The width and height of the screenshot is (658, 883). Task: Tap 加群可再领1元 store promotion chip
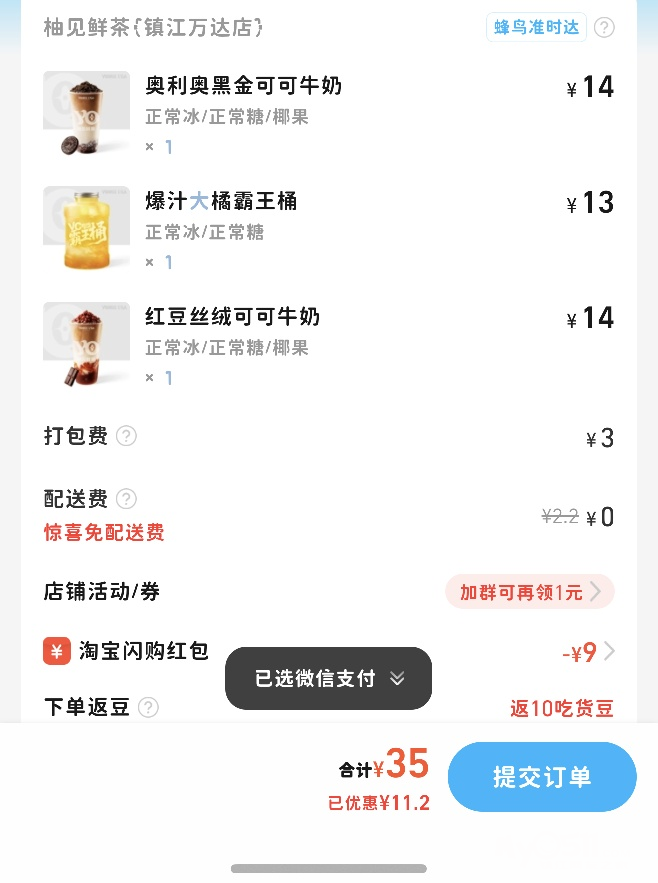(x=529, y=592)
